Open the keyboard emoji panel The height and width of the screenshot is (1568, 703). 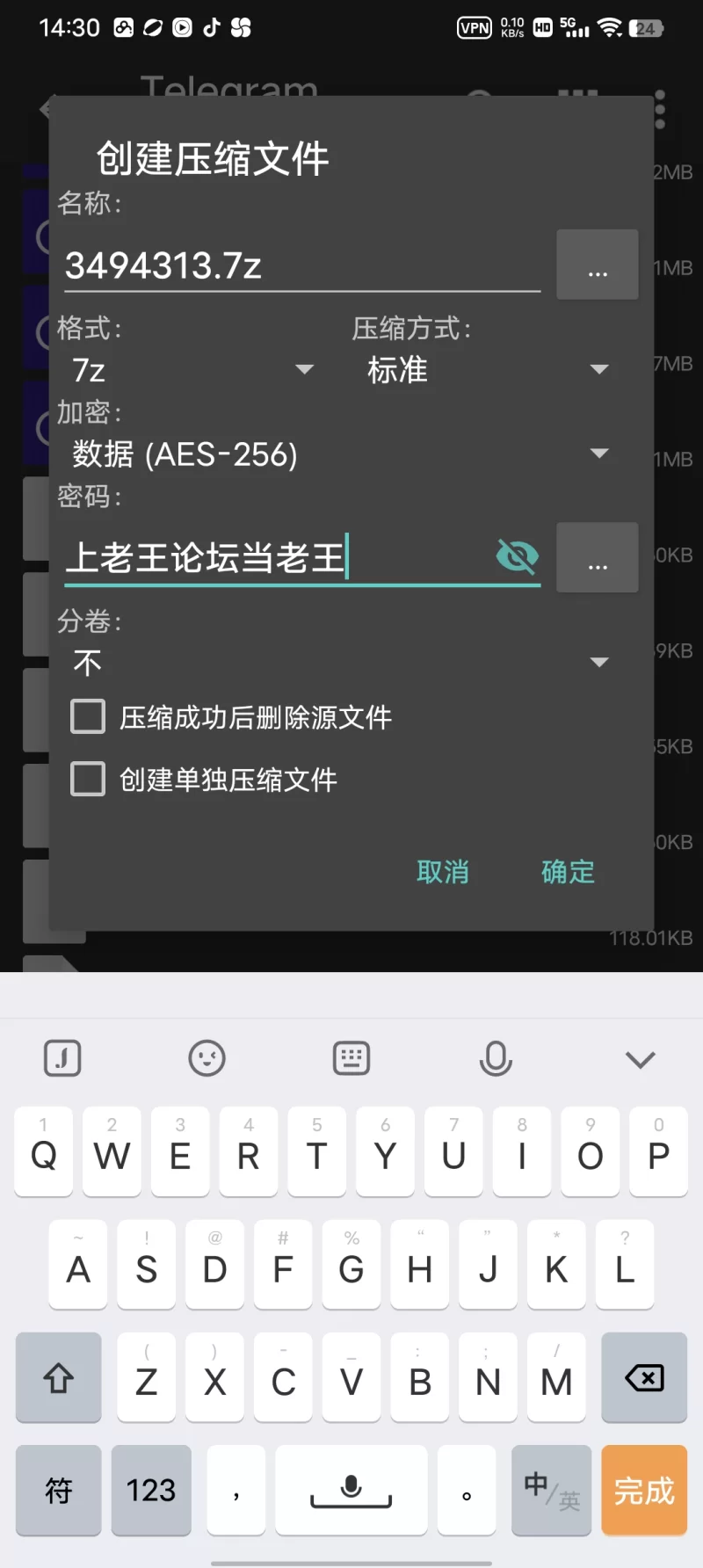pyautogui.click(x=207, y=1059)
